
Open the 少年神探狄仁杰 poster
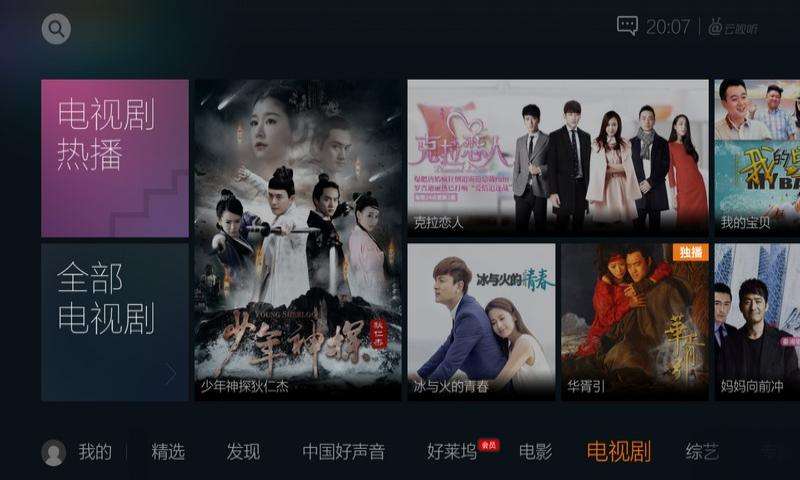pos(298,240)
